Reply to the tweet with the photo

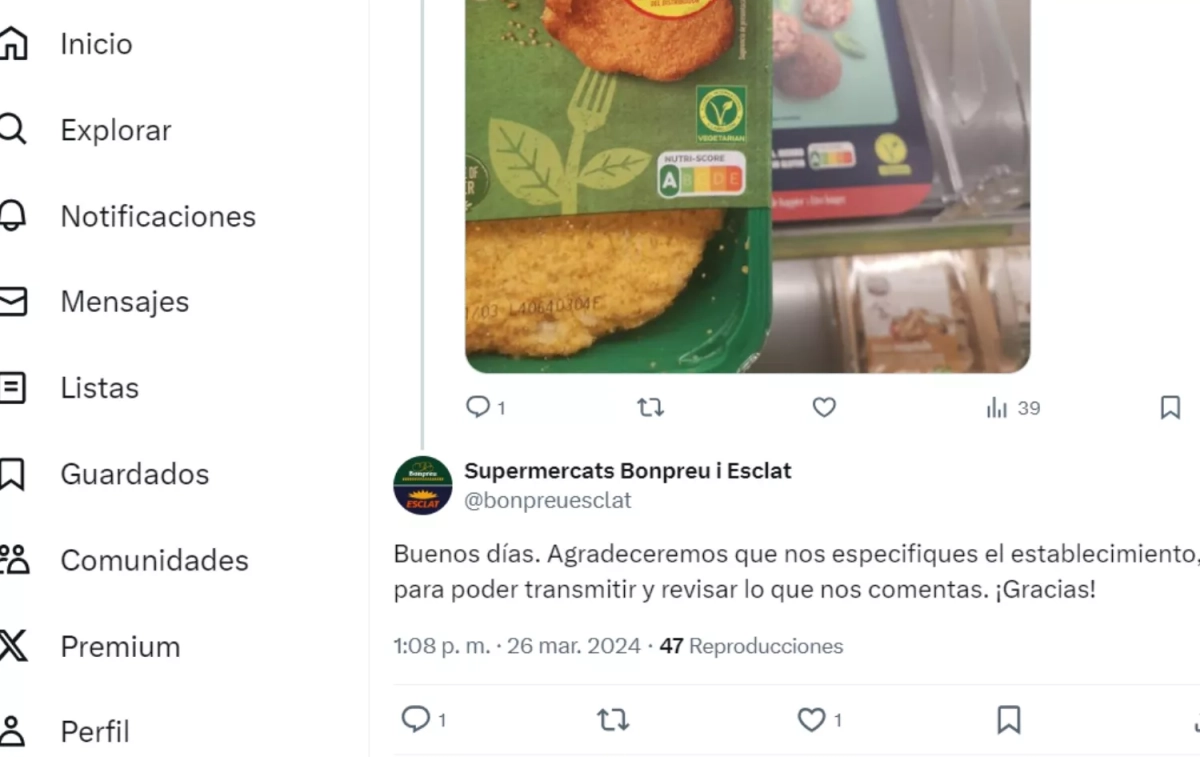[x=479, y=407]
